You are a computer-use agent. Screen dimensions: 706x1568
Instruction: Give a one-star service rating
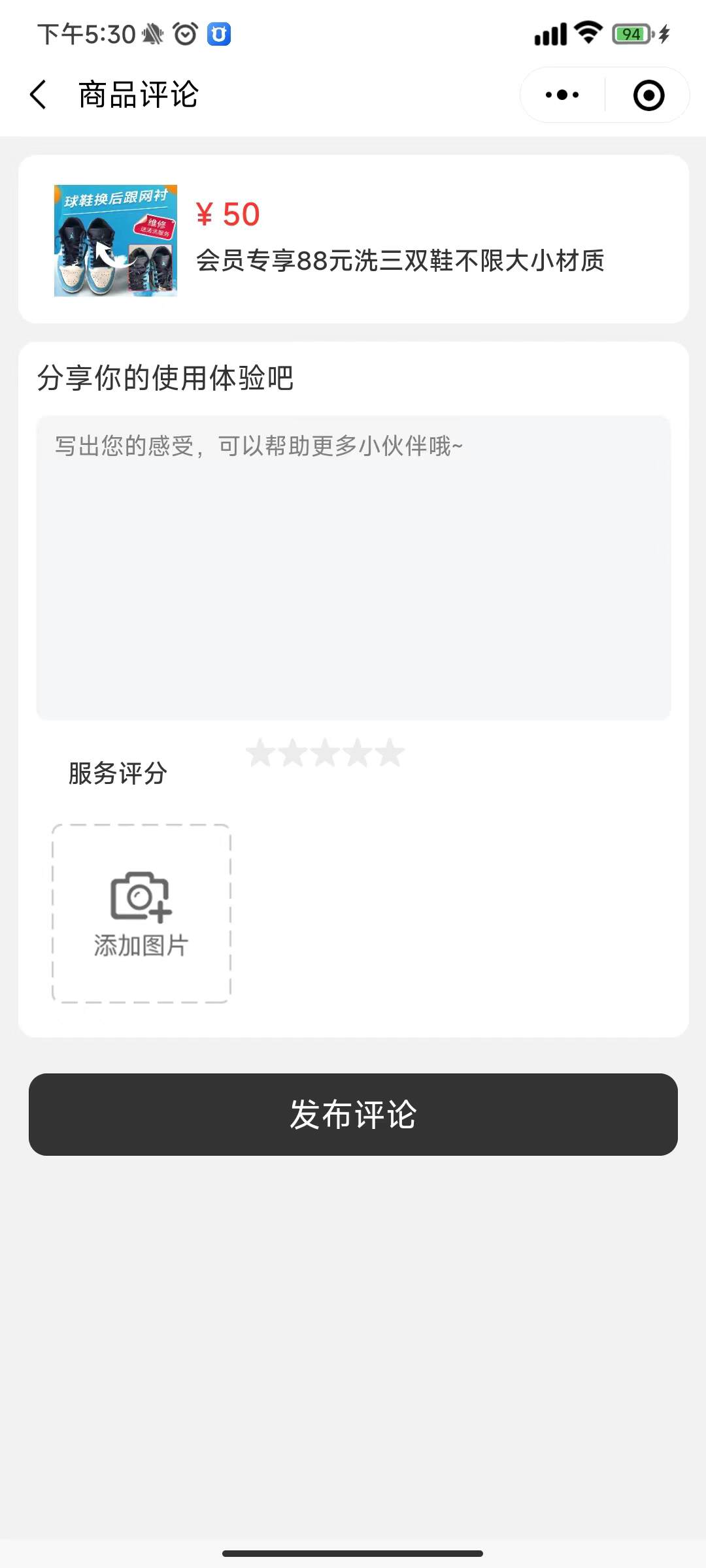(261, 753)
